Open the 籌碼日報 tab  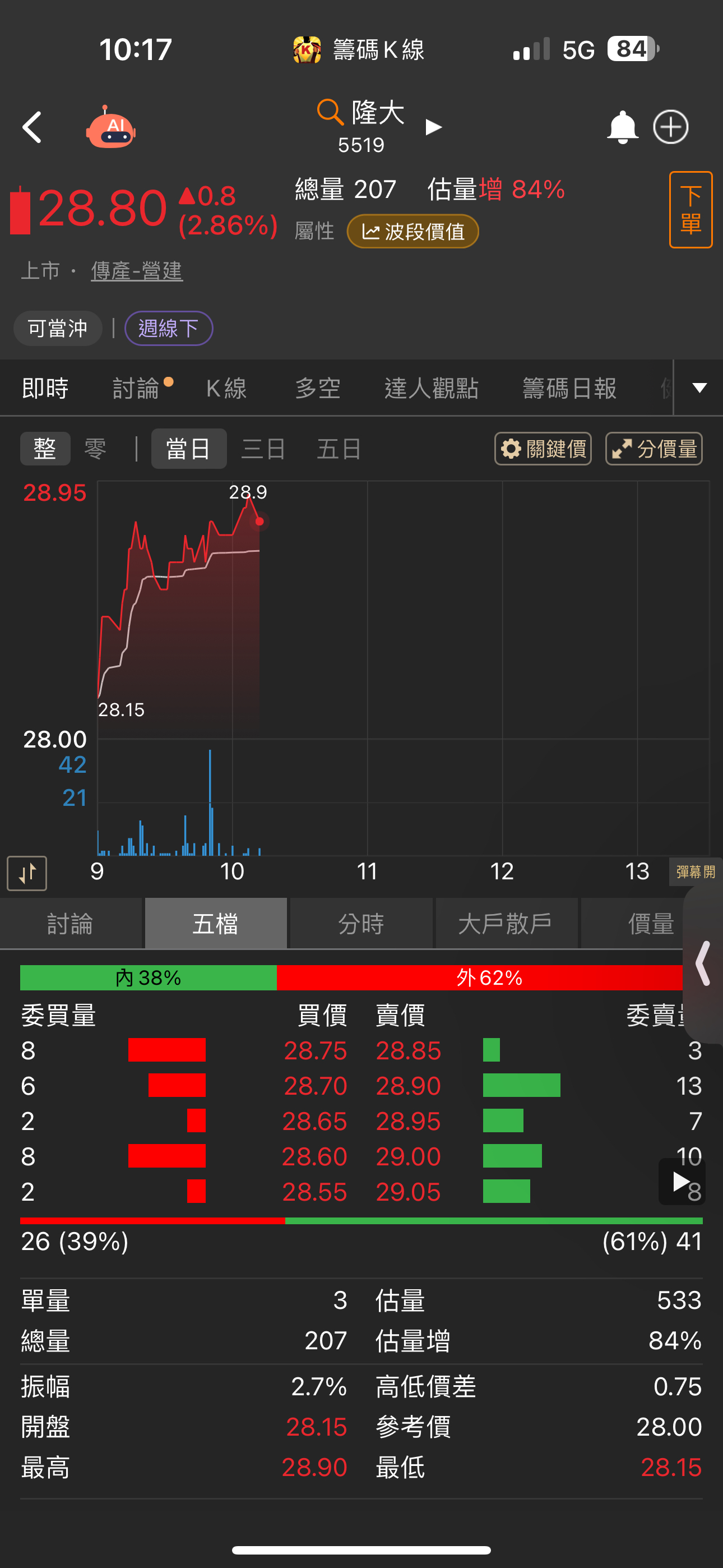pyautogui.click(x=569, y=388)
